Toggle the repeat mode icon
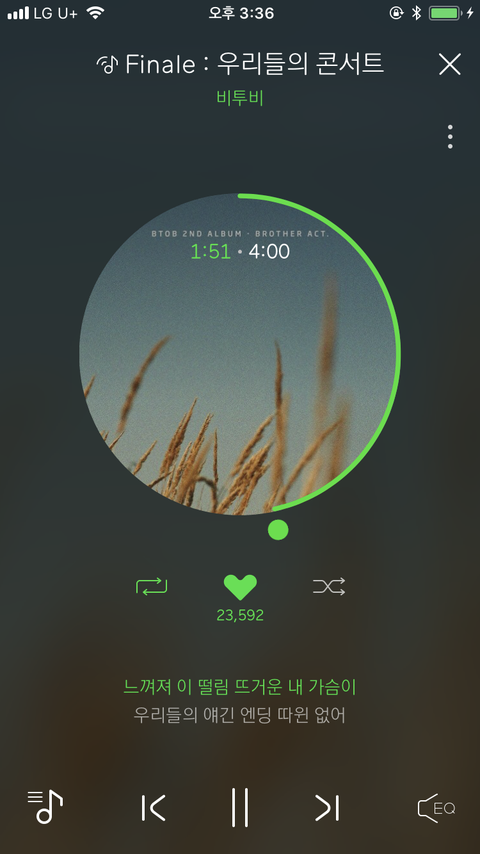Image resolution: width=480 pixels, height=854 pixels. point(151,587)
